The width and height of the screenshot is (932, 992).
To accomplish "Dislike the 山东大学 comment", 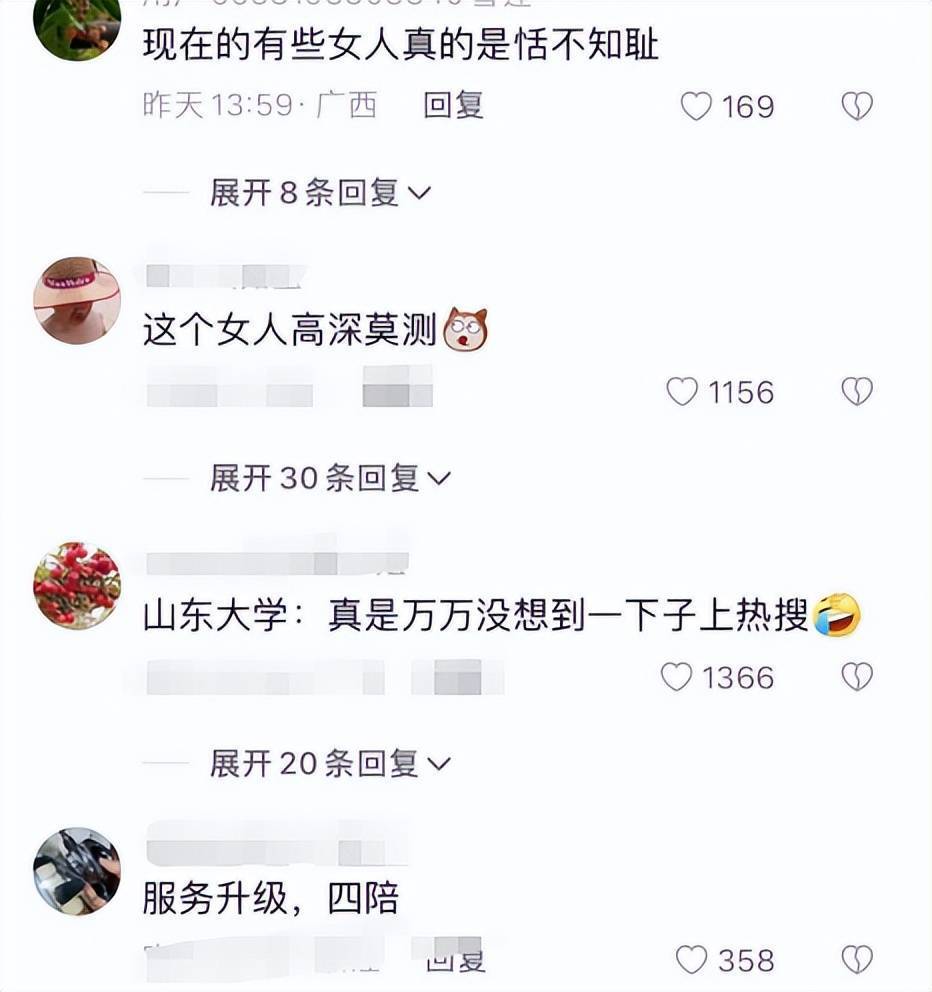I will (857, 678).
